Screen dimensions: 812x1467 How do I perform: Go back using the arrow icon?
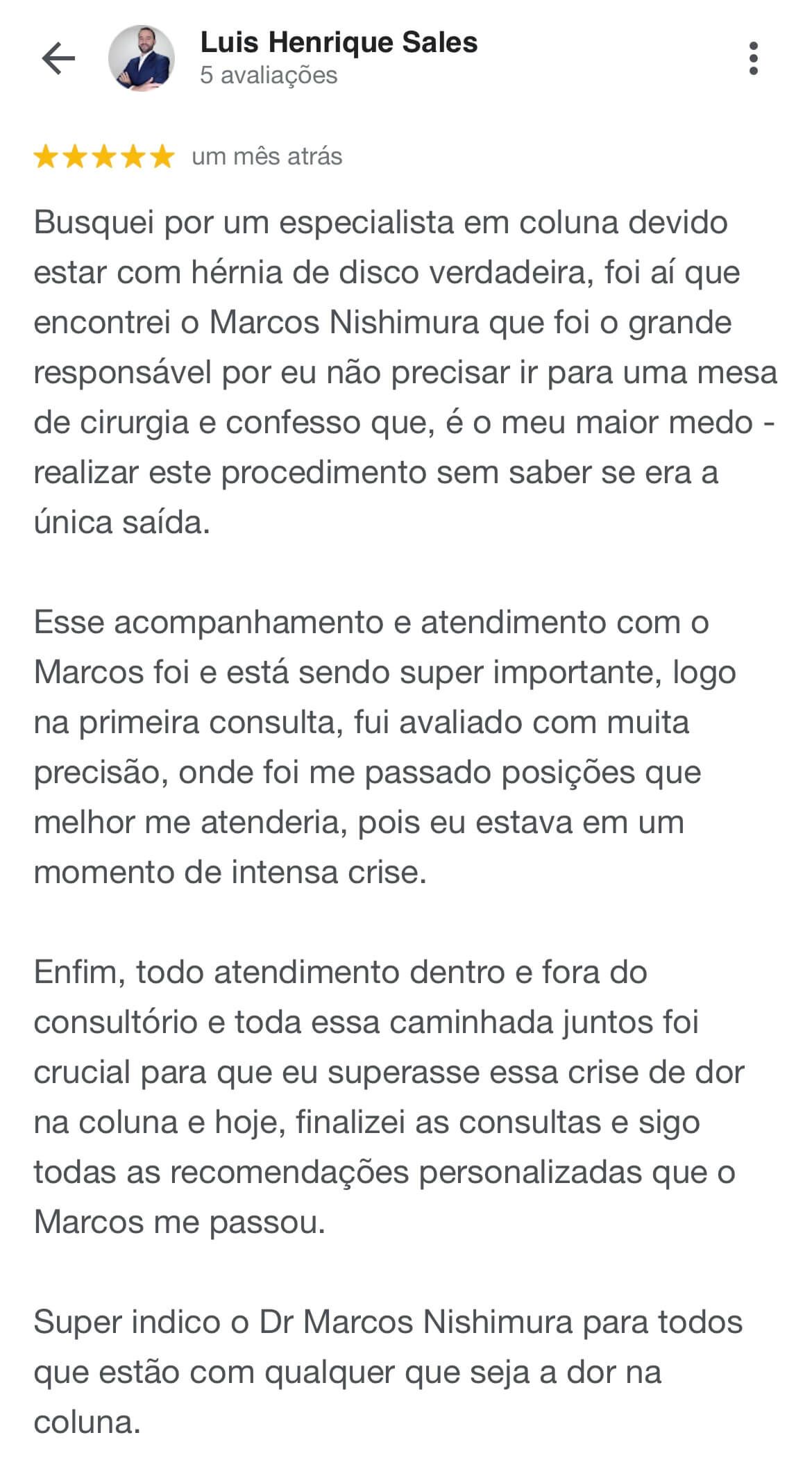click(x=58, y=58)
